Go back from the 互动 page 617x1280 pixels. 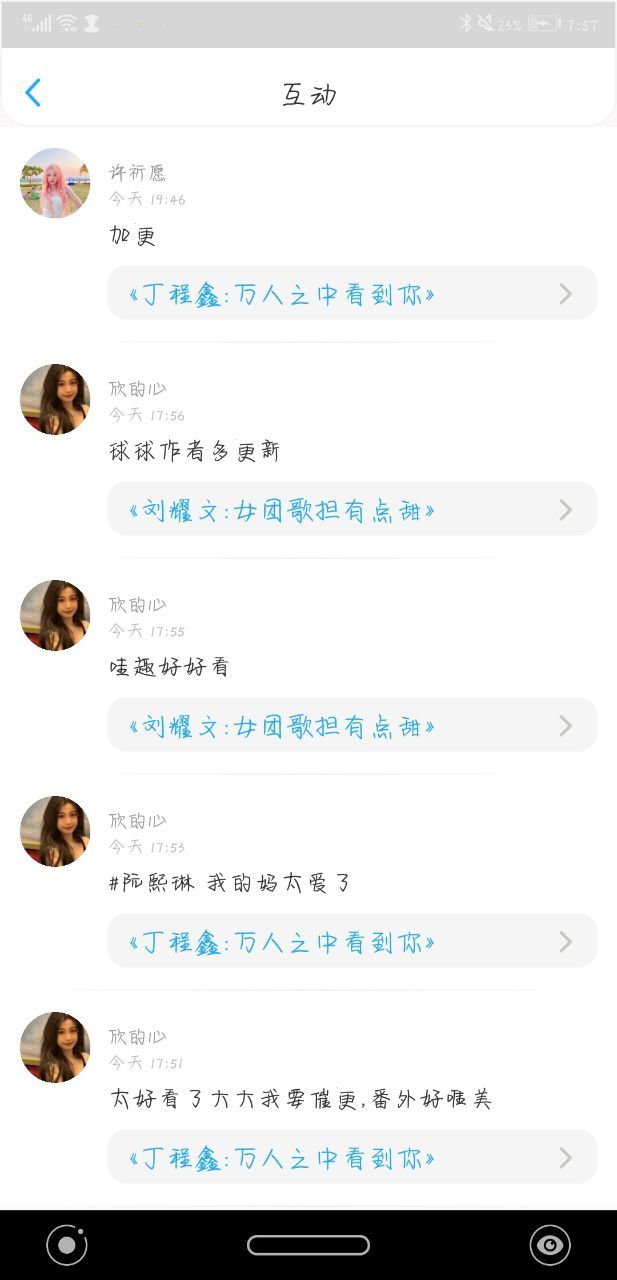(33, 93)
